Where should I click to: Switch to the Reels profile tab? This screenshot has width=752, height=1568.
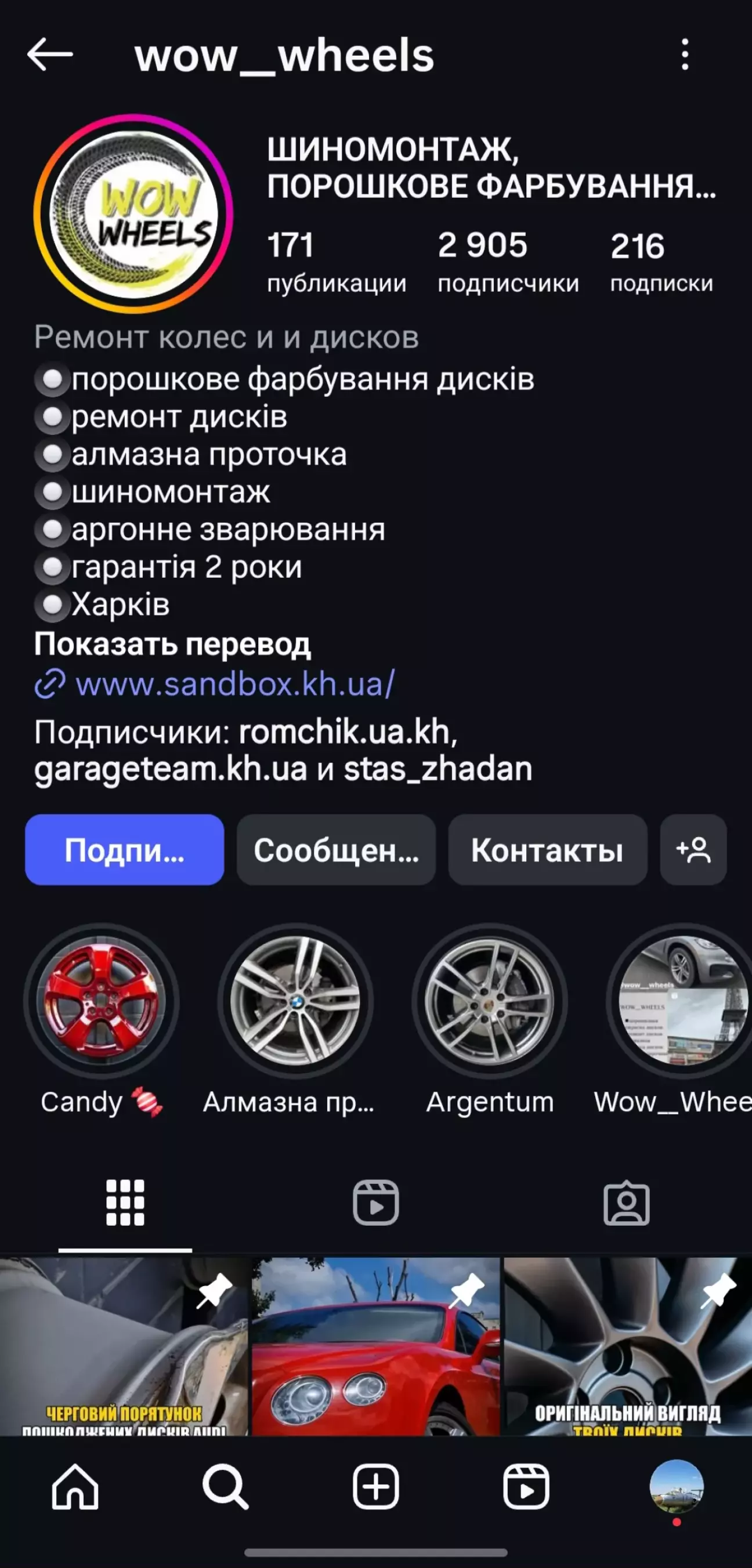coord(375,1203)
